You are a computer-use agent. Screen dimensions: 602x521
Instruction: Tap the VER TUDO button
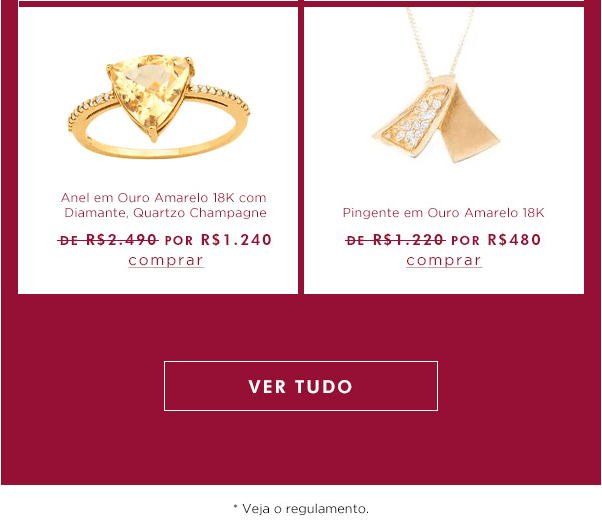(x=301, y=386)
